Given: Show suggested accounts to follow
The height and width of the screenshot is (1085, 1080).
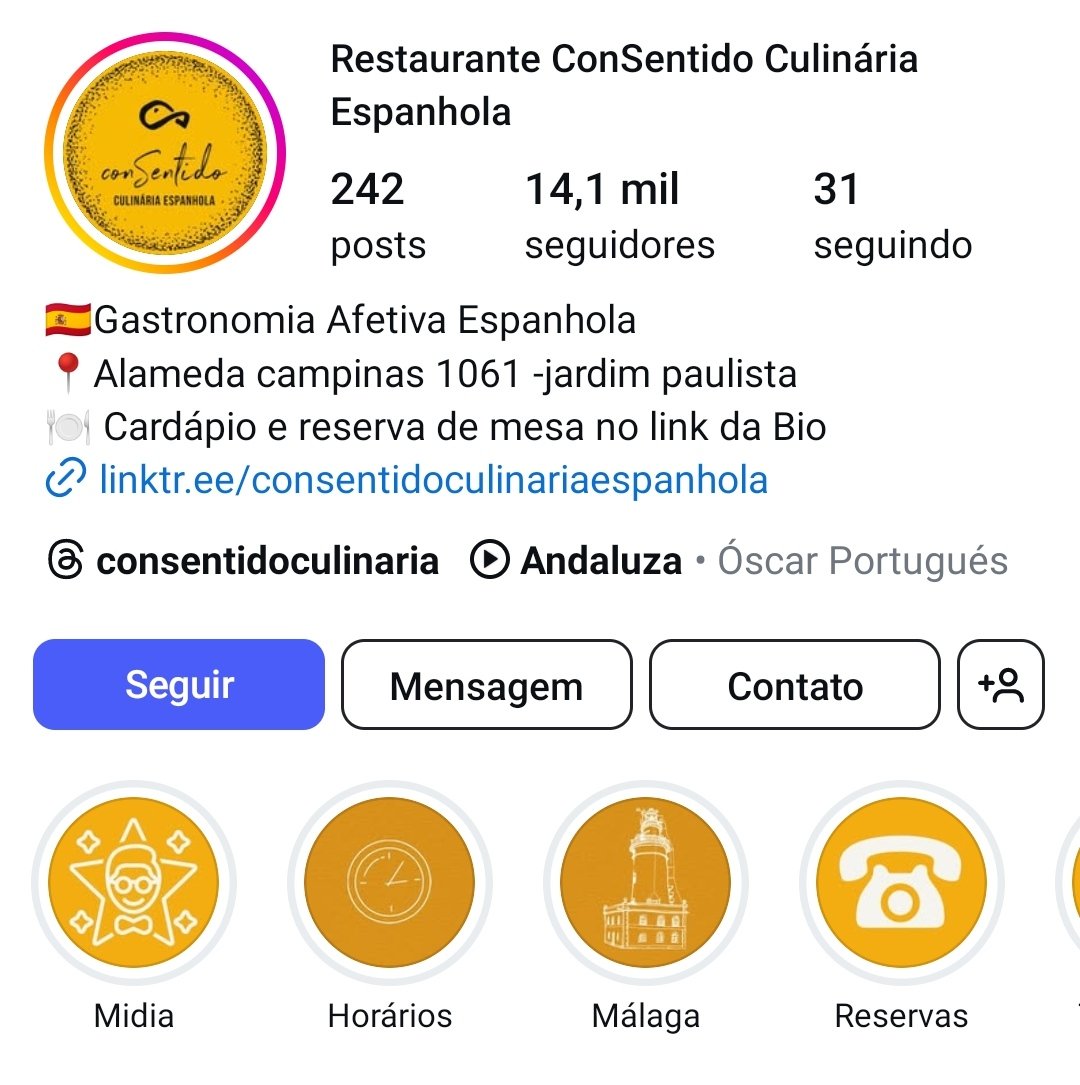Looking at the screenshot, I should tap(1001, 685).
